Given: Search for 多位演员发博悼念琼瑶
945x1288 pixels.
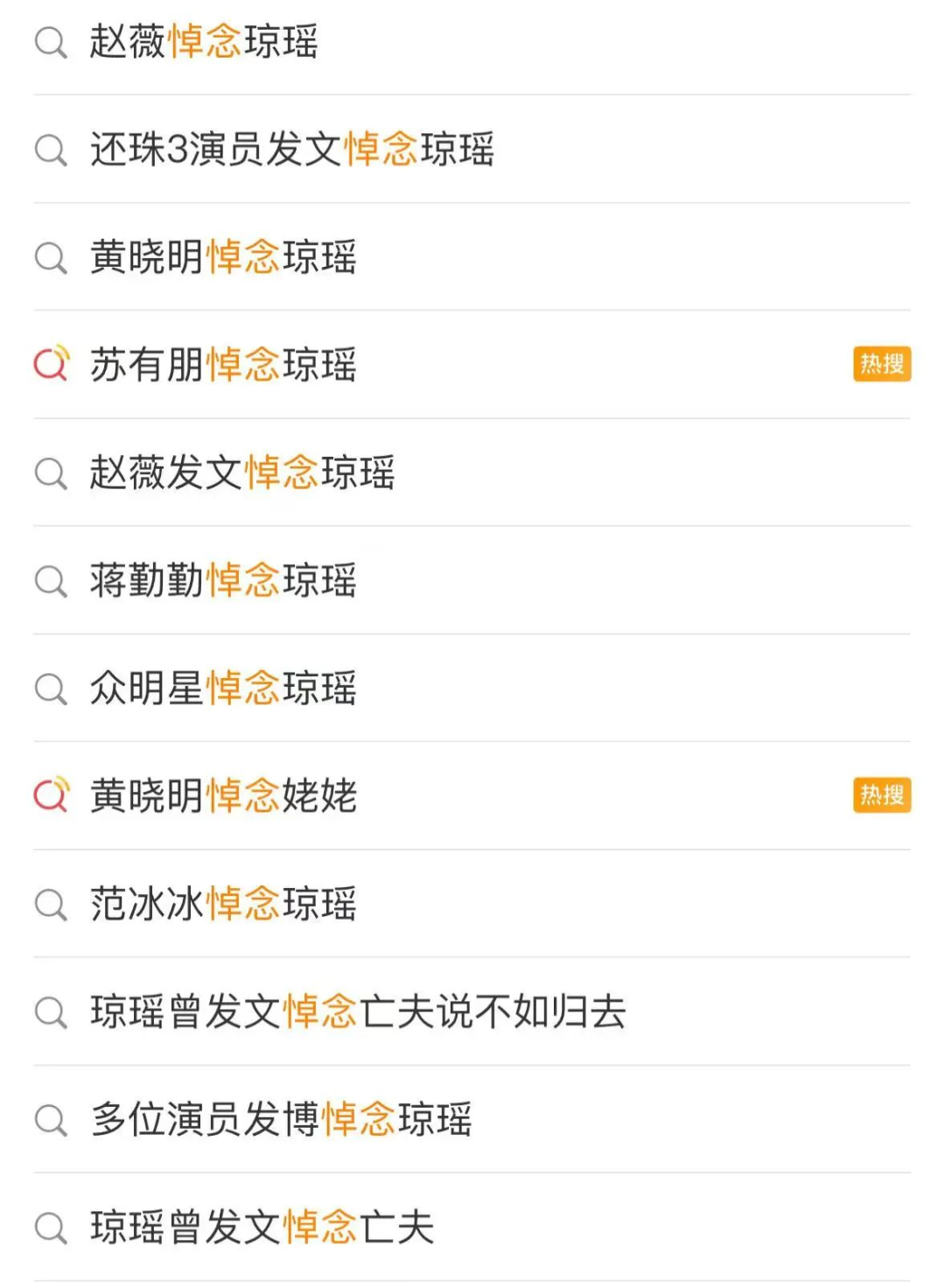Looking at the screenshot, I should pyautogui.click(x=281, y=1119).
